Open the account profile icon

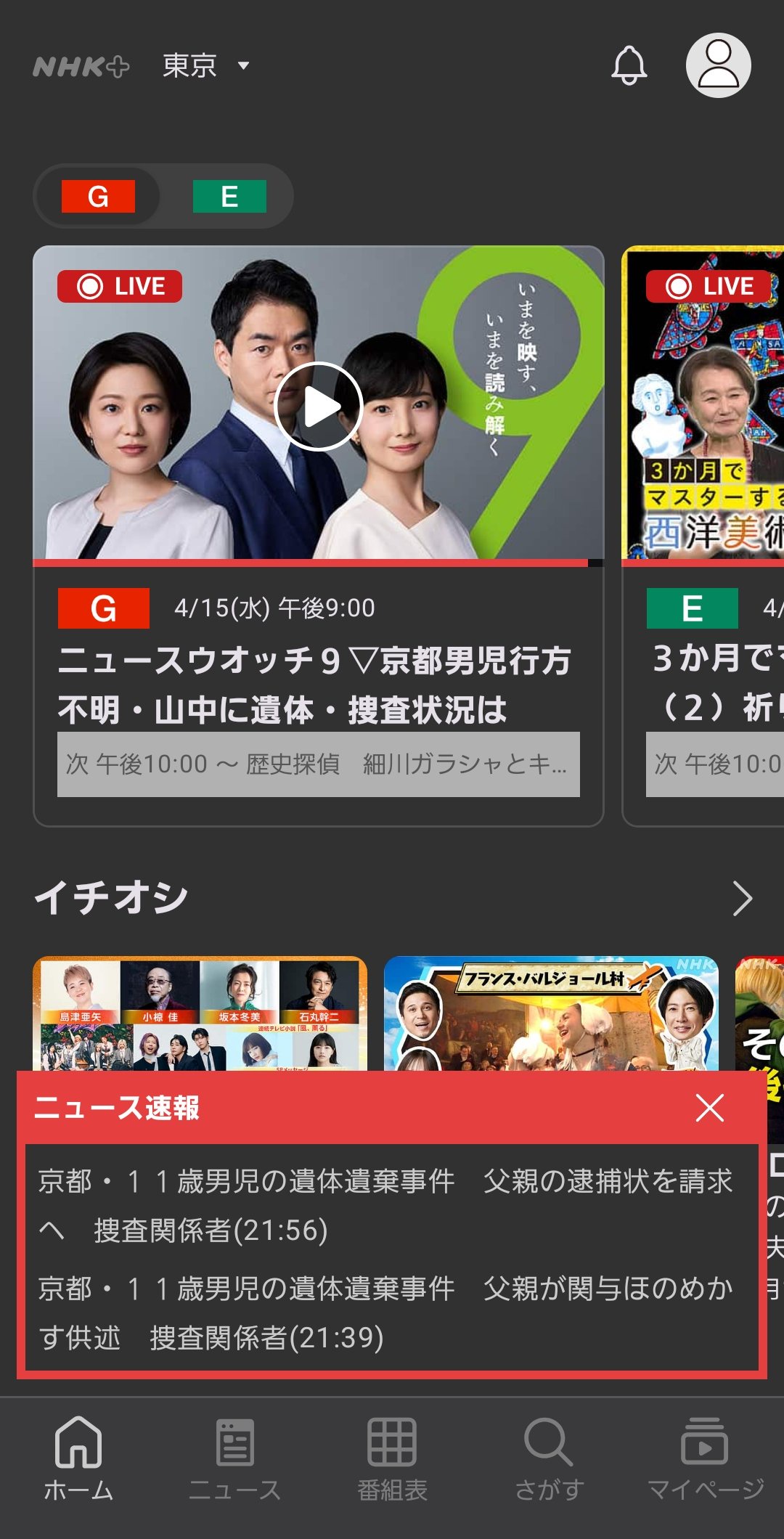(x=718, y=65)
